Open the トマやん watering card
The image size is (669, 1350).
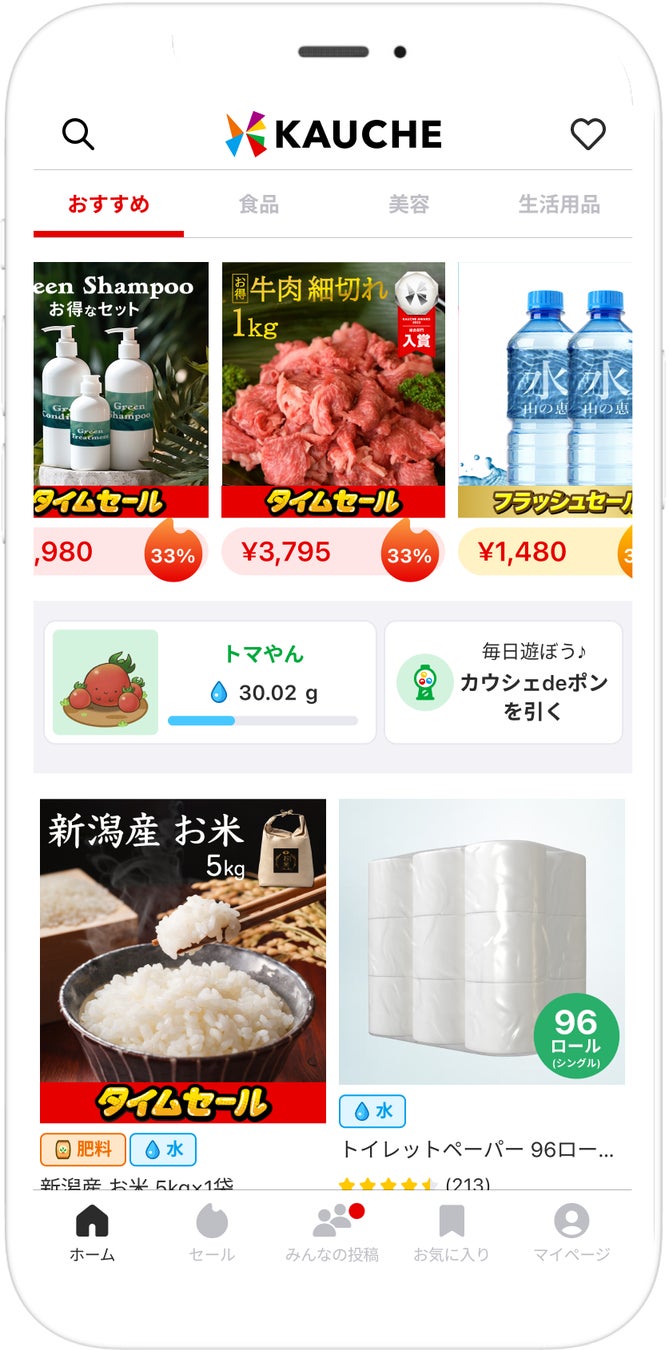click(x=210, y=682)
